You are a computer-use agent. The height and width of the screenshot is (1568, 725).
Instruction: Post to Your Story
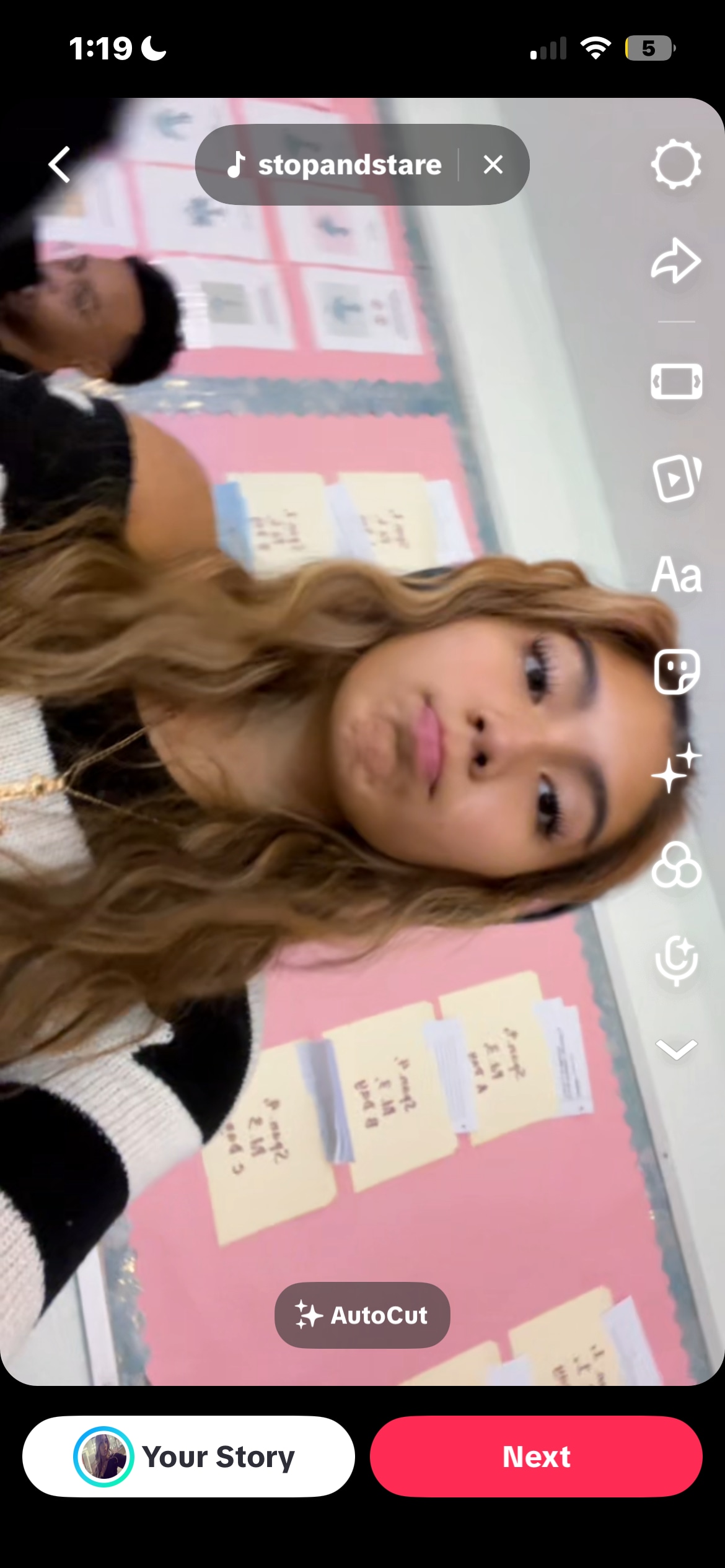(x=188, y=1457)
